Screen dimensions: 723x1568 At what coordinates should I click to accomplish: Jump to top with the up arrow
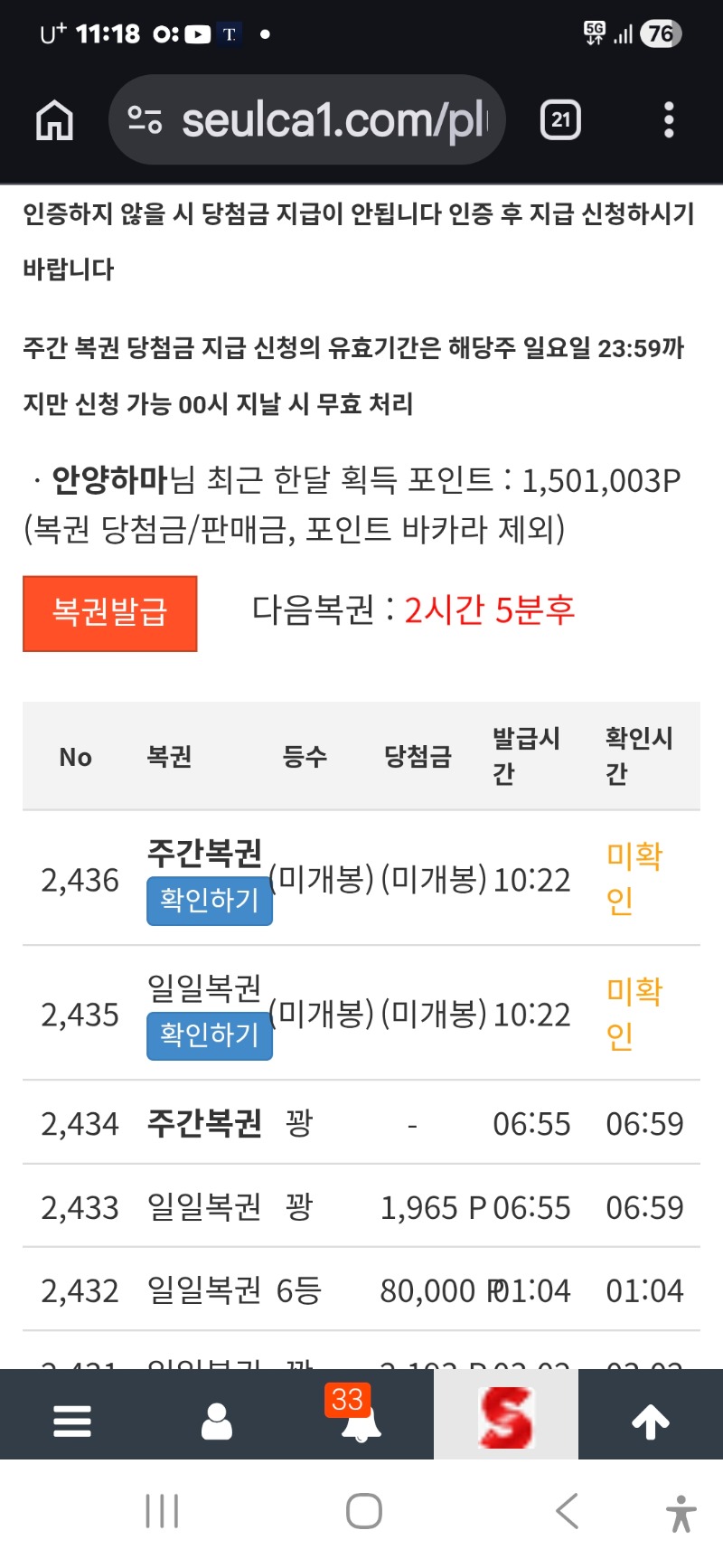(x=651, y=1421)
